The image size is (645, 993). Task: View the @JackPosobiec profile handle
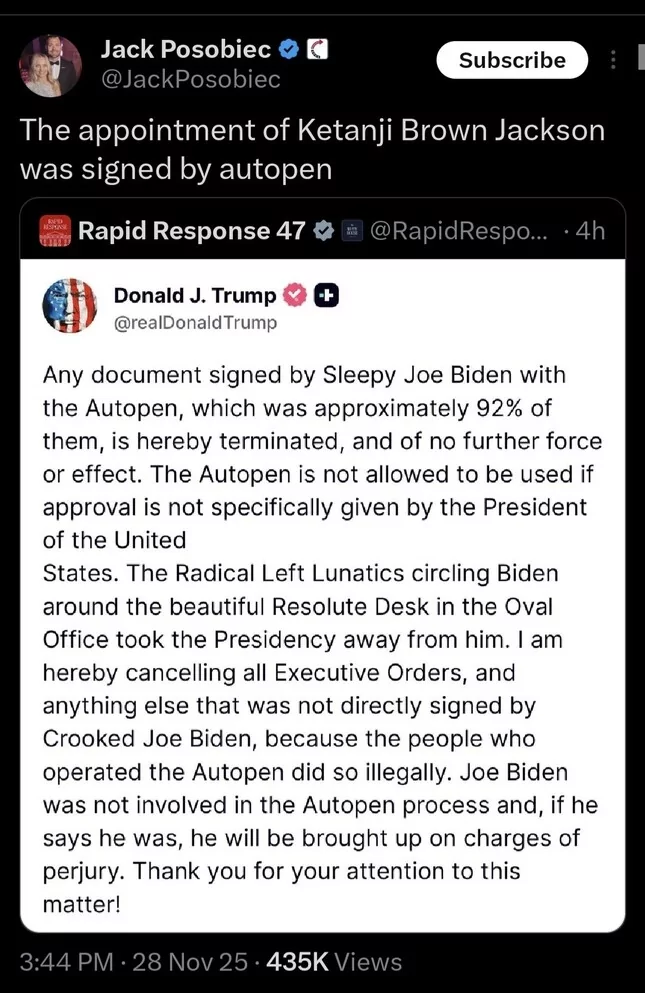pyautogui.click(x=192, y=79)
